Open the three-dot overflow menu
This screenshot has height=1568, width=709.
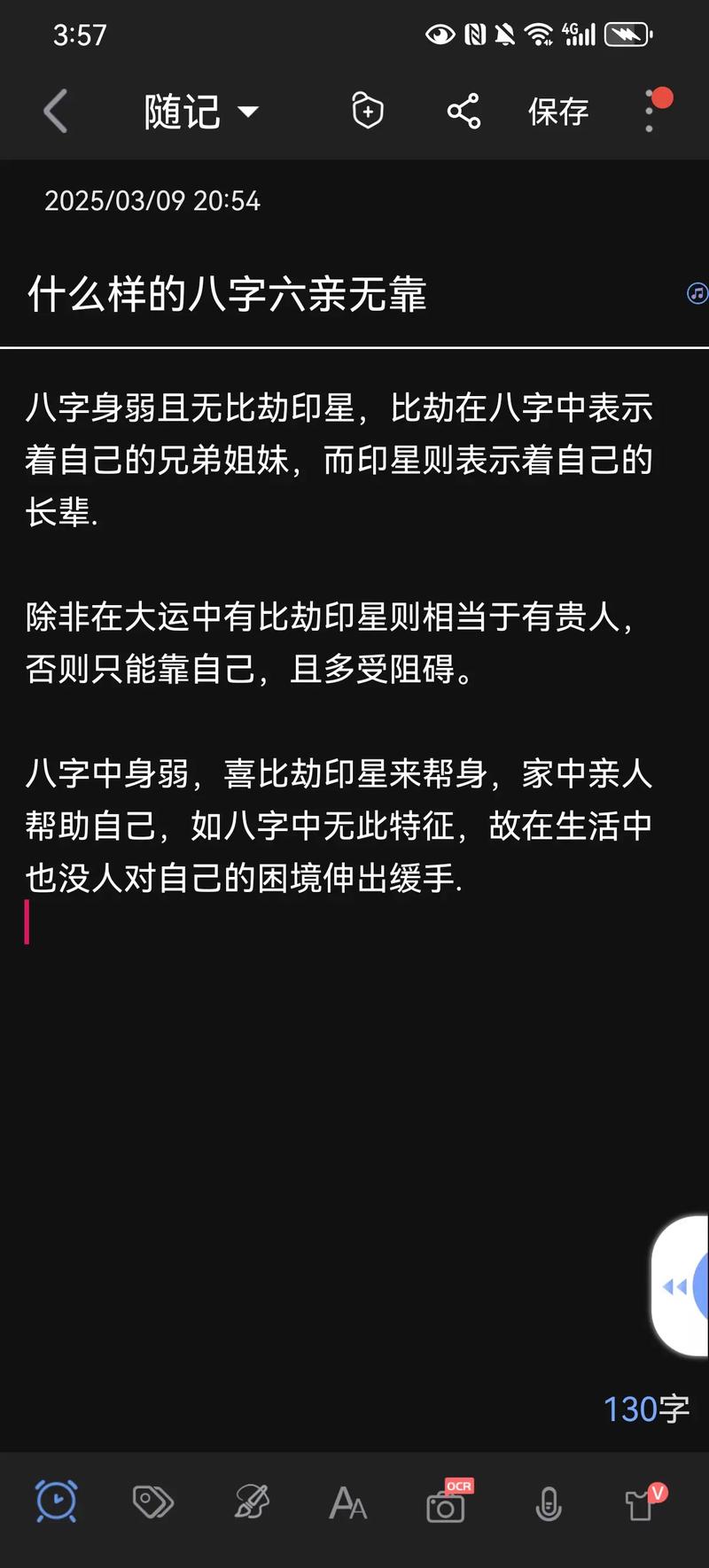pyautogui.click(x=651, y=112)
